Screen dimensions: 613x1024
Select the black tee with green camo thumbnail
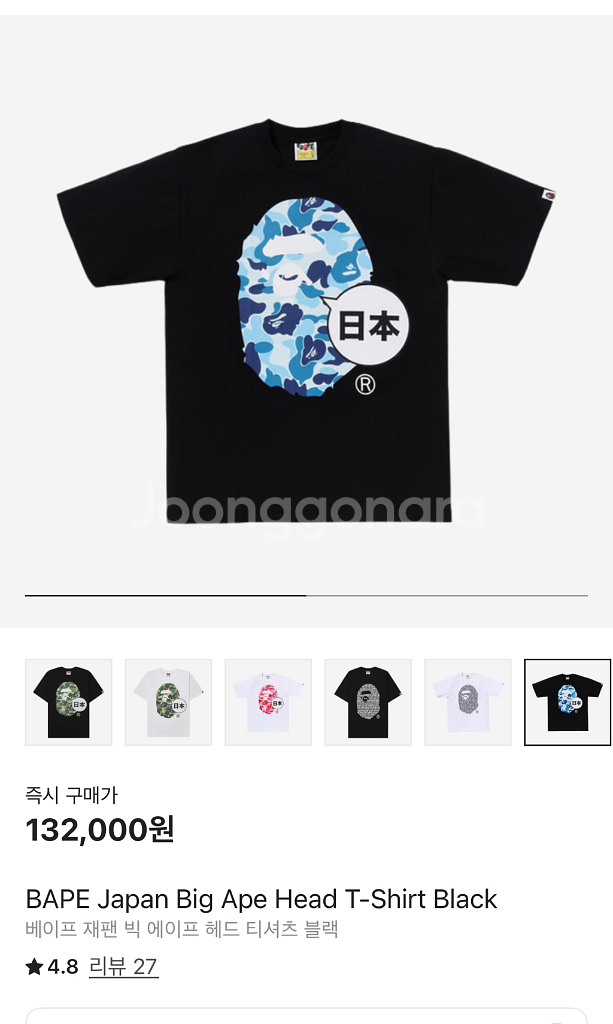pos(68,702)
